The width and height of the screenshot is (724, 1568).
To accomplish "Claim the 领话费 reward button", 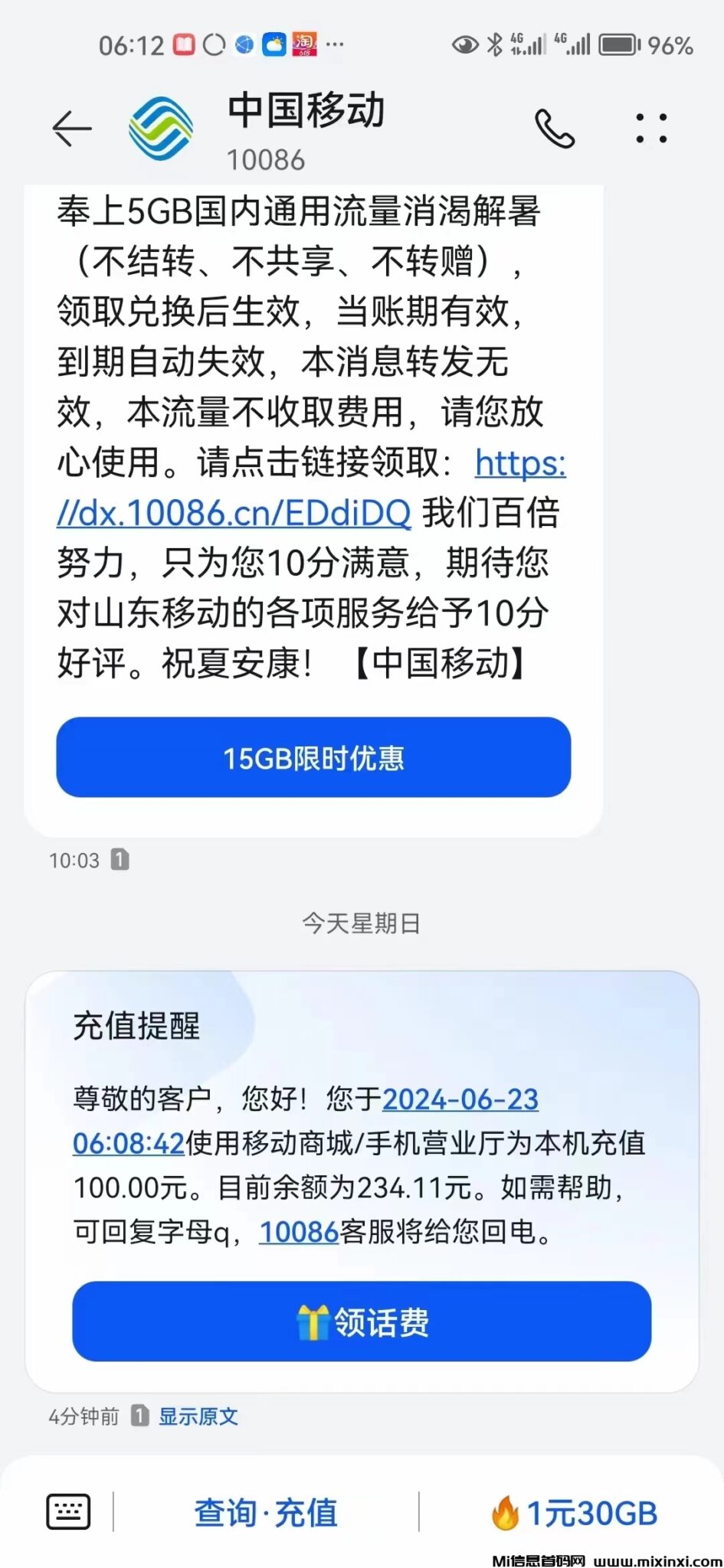I will (x=362, y=1322).
